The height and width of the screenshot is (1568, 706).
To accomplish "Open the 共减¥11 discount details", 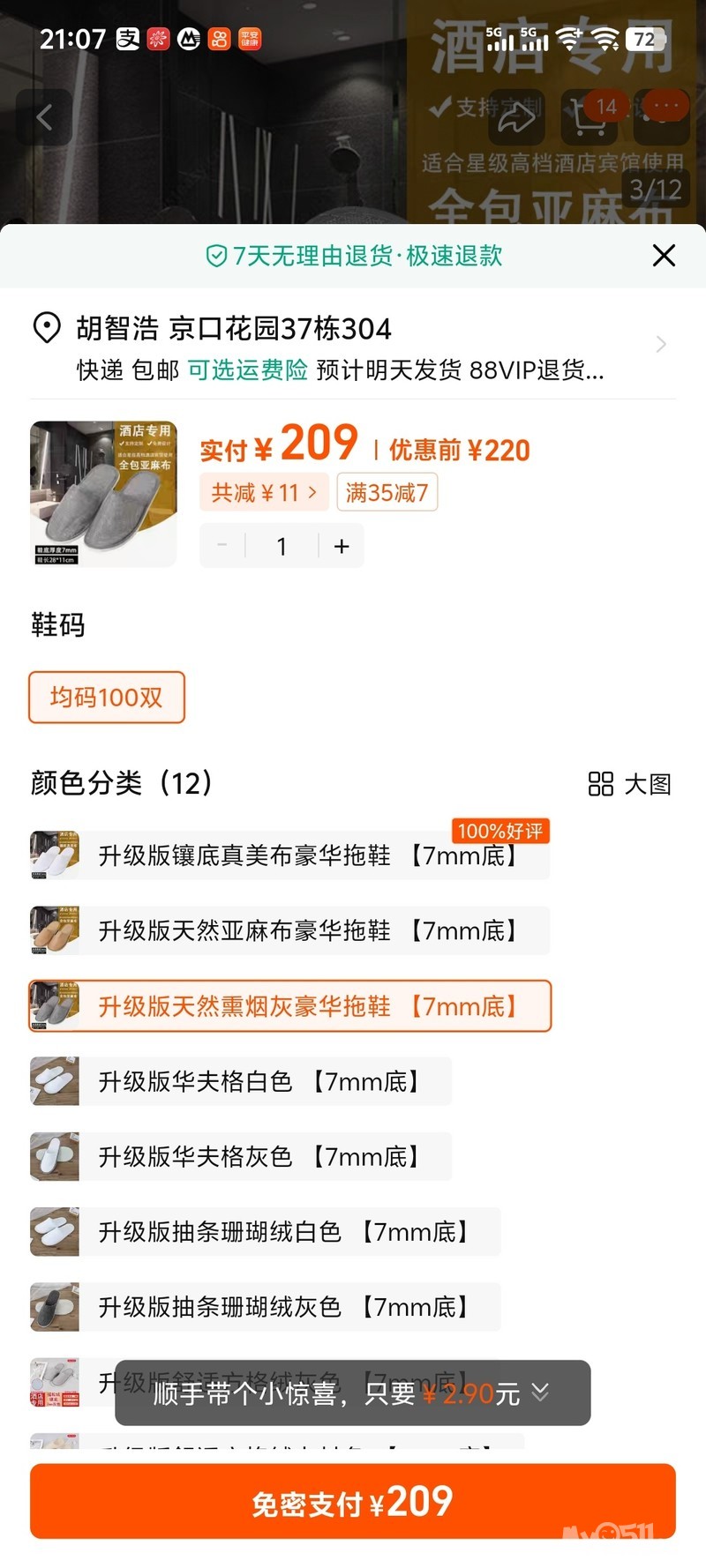I will (264, 492).
